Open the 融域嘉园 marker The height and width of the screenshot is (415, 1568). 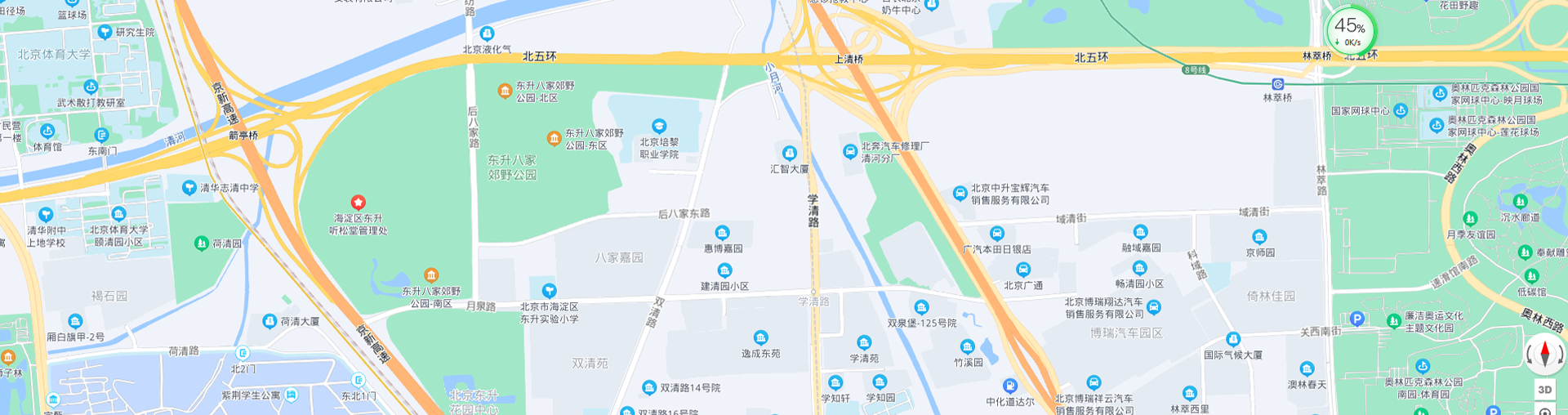point(1141,232)
